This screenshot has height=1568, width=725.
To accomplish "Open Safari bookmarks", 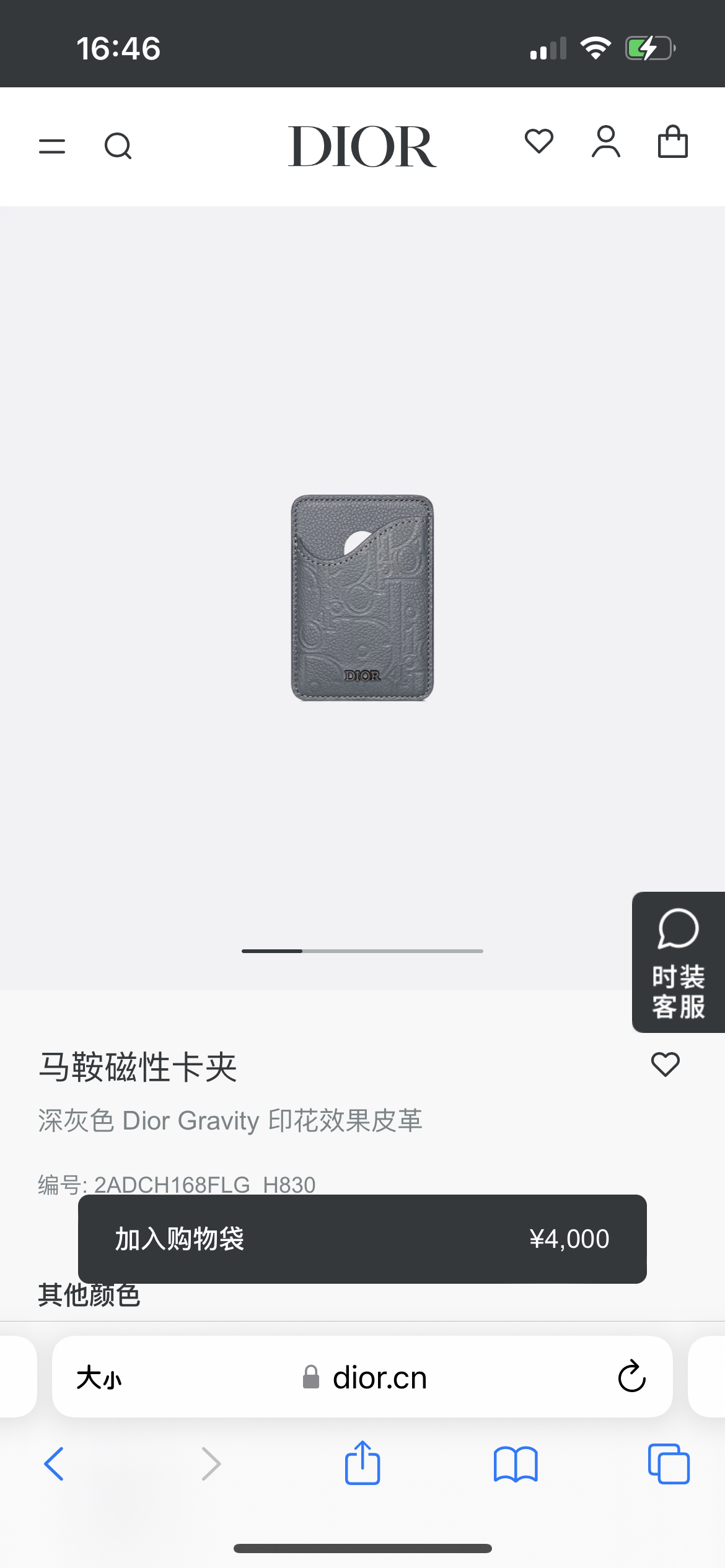I will tap(516, 1464).
